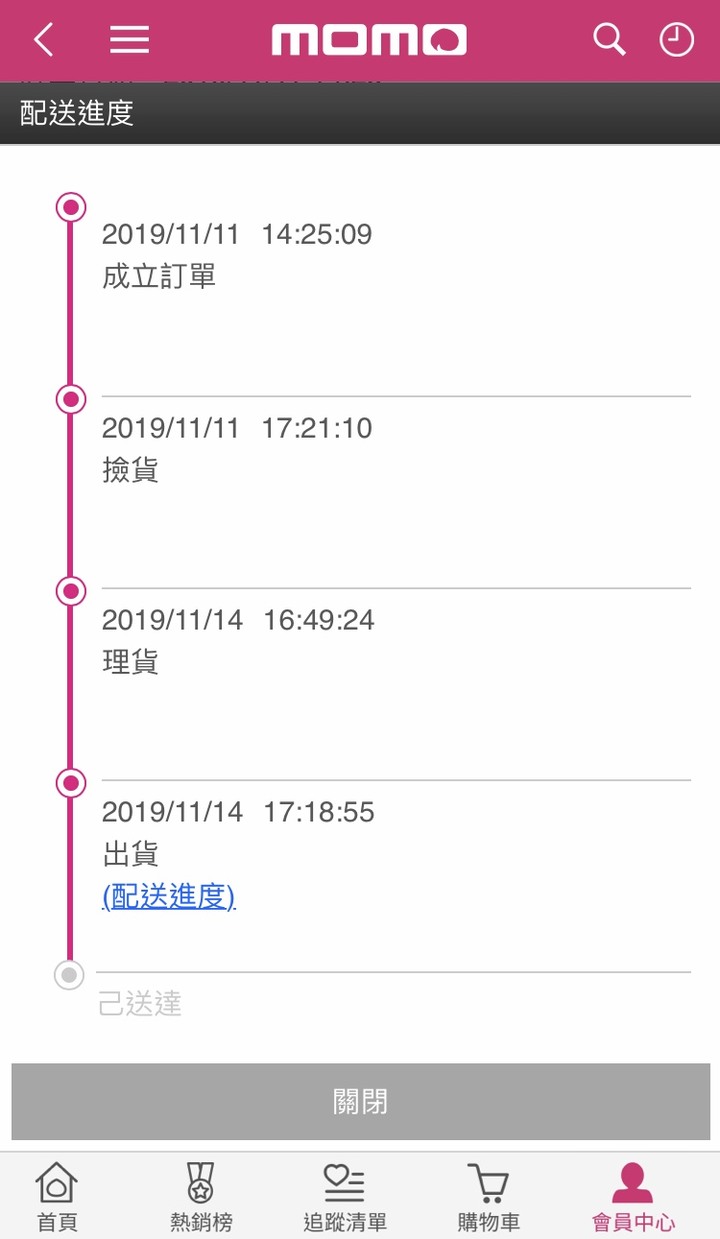Open the hamburger menu
Screen dimensions: 720x1239
(129, 40)
